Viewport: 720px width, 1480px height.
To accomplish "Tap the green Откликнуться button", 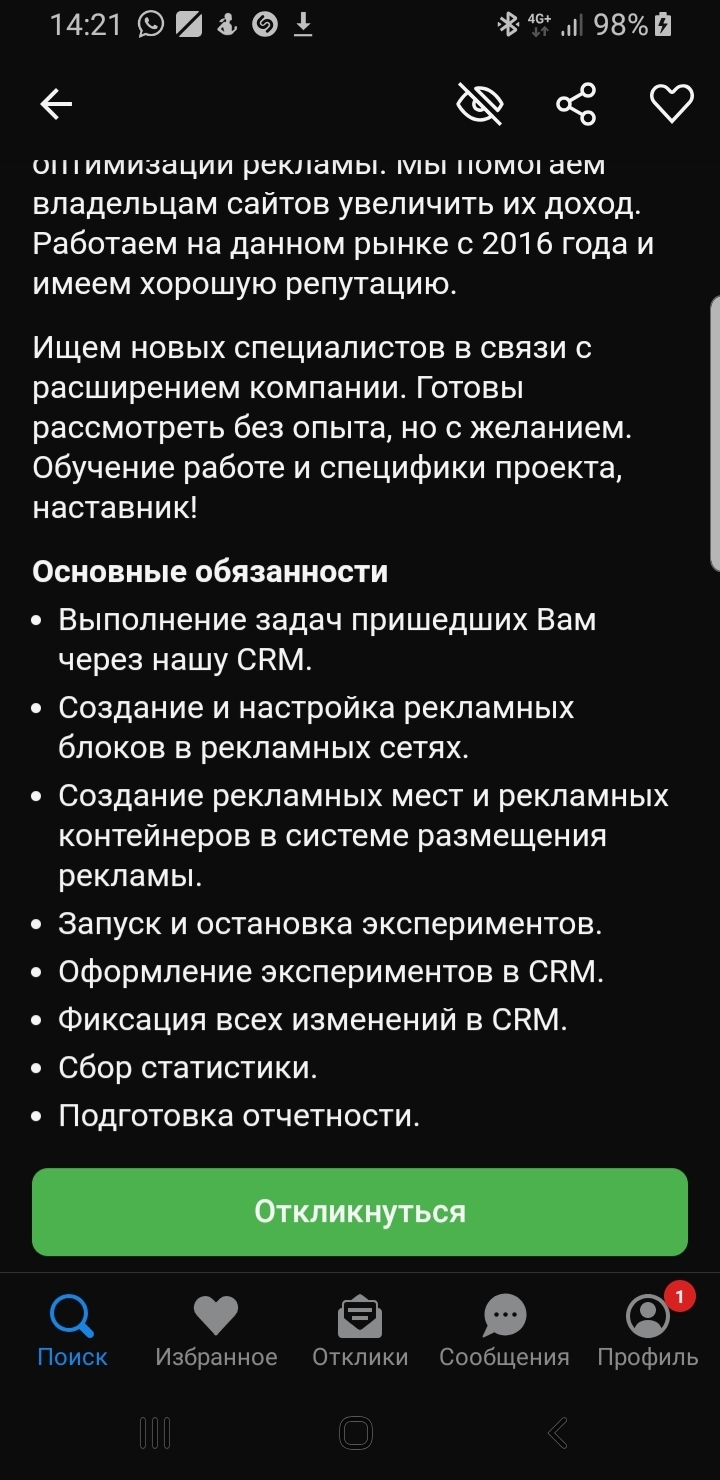I will pyautogui.click(x=360, y=1211).
